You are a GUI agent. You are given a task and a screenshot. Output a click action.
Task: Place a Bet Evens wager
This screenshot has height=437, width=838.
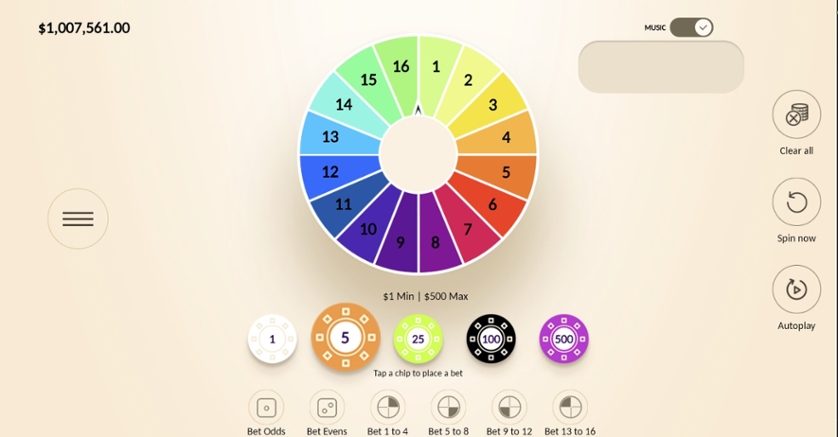[327, 408]
